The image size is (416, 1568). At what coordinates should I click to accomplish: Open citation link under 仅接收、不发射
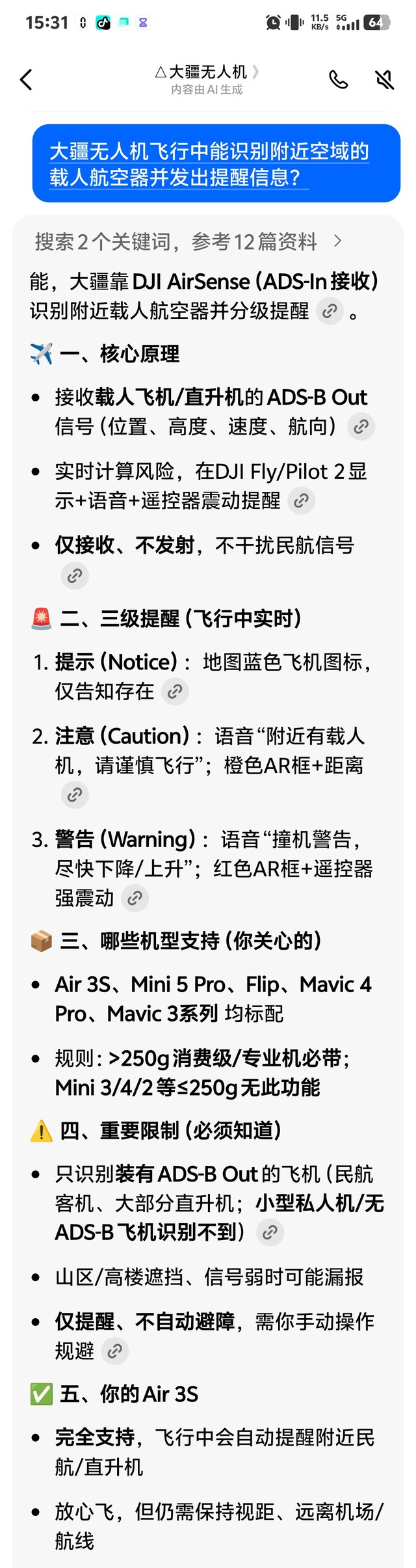(75, 576)
